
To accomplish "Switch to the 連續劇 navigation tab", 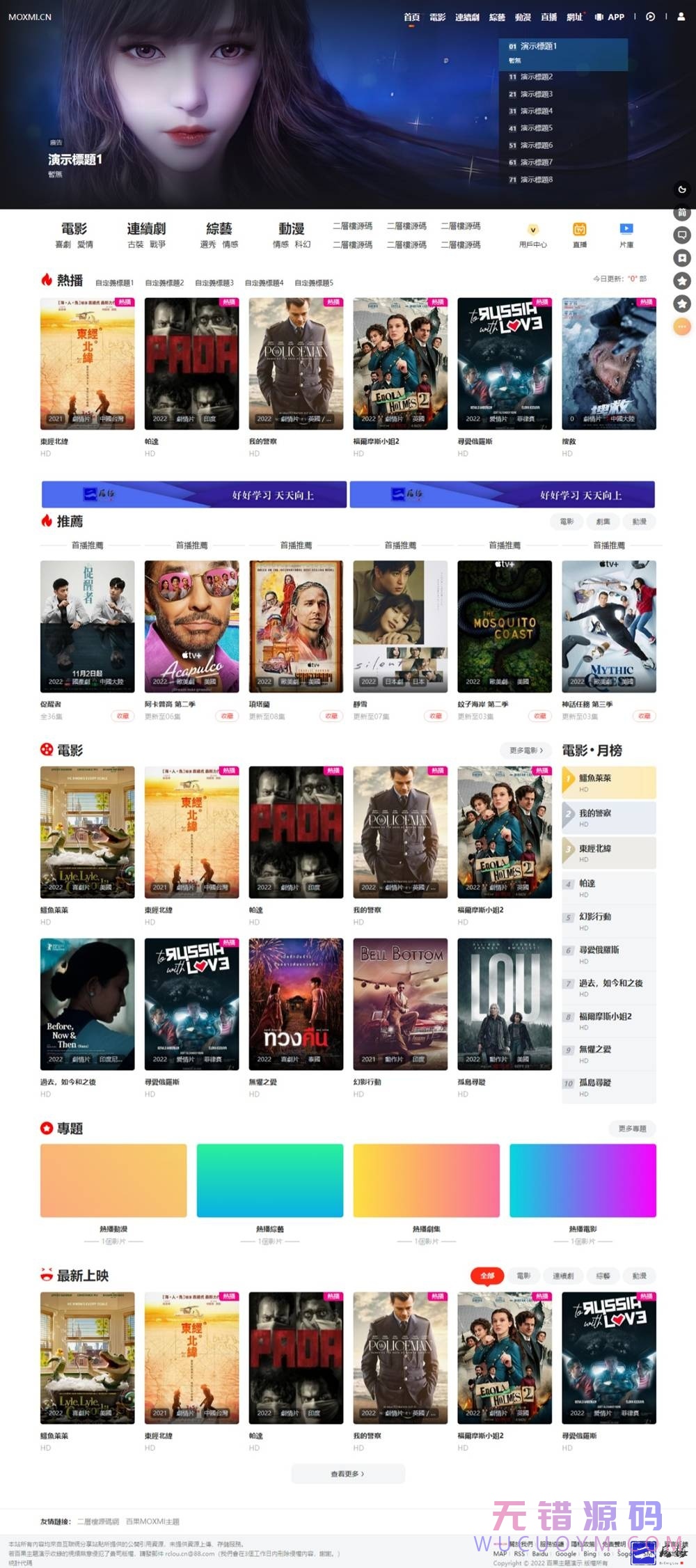I will tap(467, 17).
